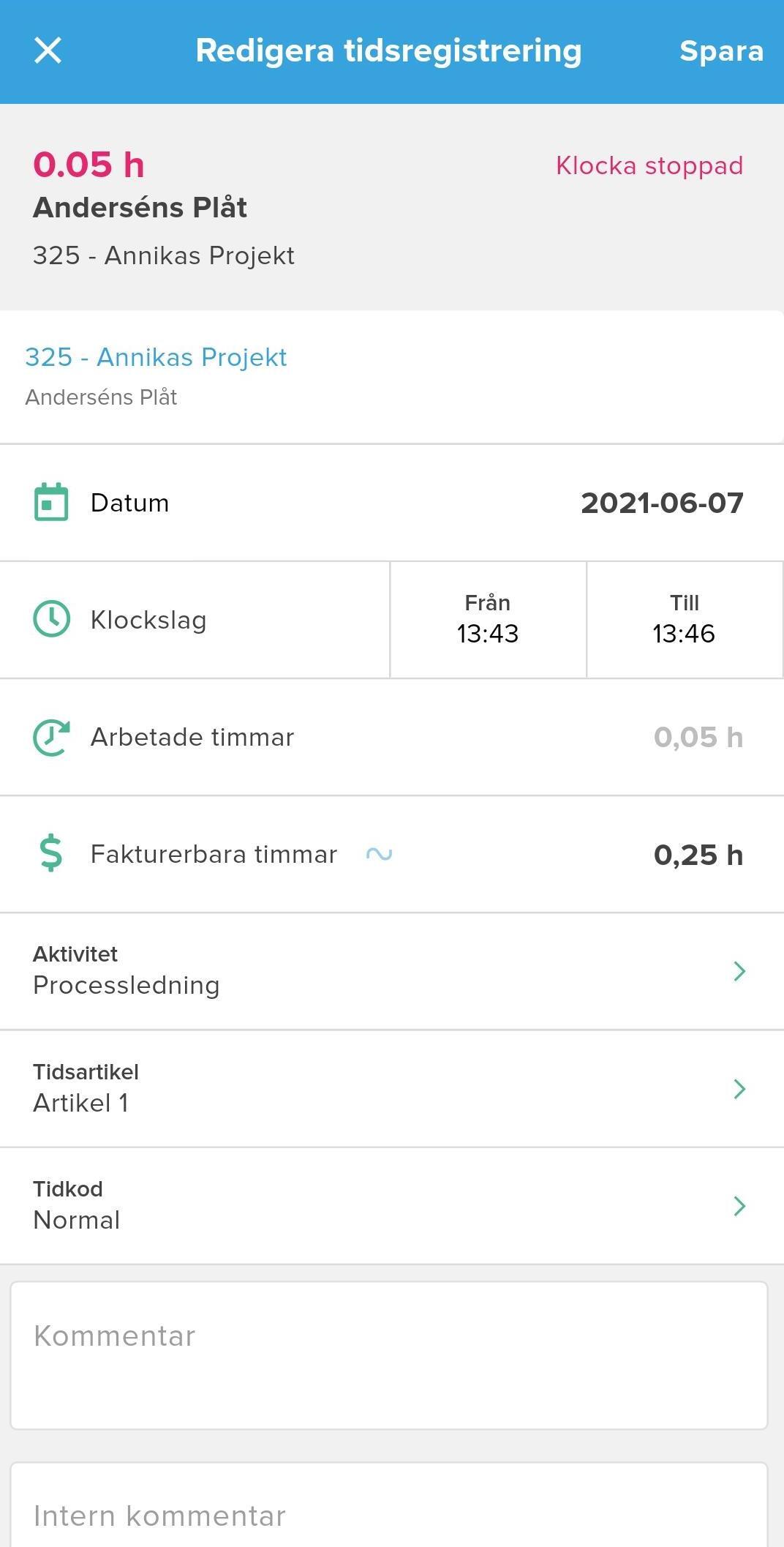Viewport: 784px width, 1547px height.
Task: Edit Fakturerbara timmar value 0,25 h
Action: pos(698,855)
